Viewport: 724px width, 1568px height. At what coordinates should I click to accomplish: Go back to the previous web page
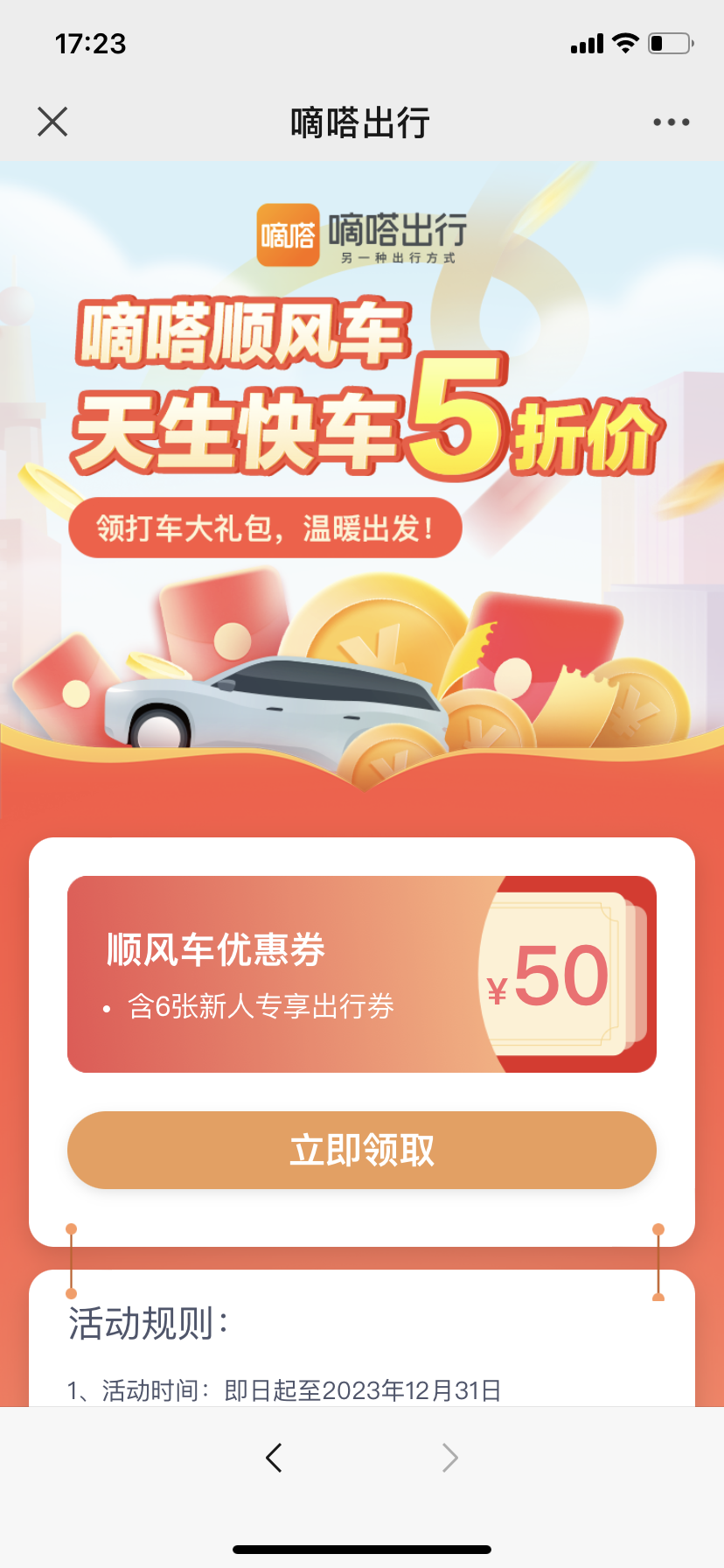[274, 1458]
